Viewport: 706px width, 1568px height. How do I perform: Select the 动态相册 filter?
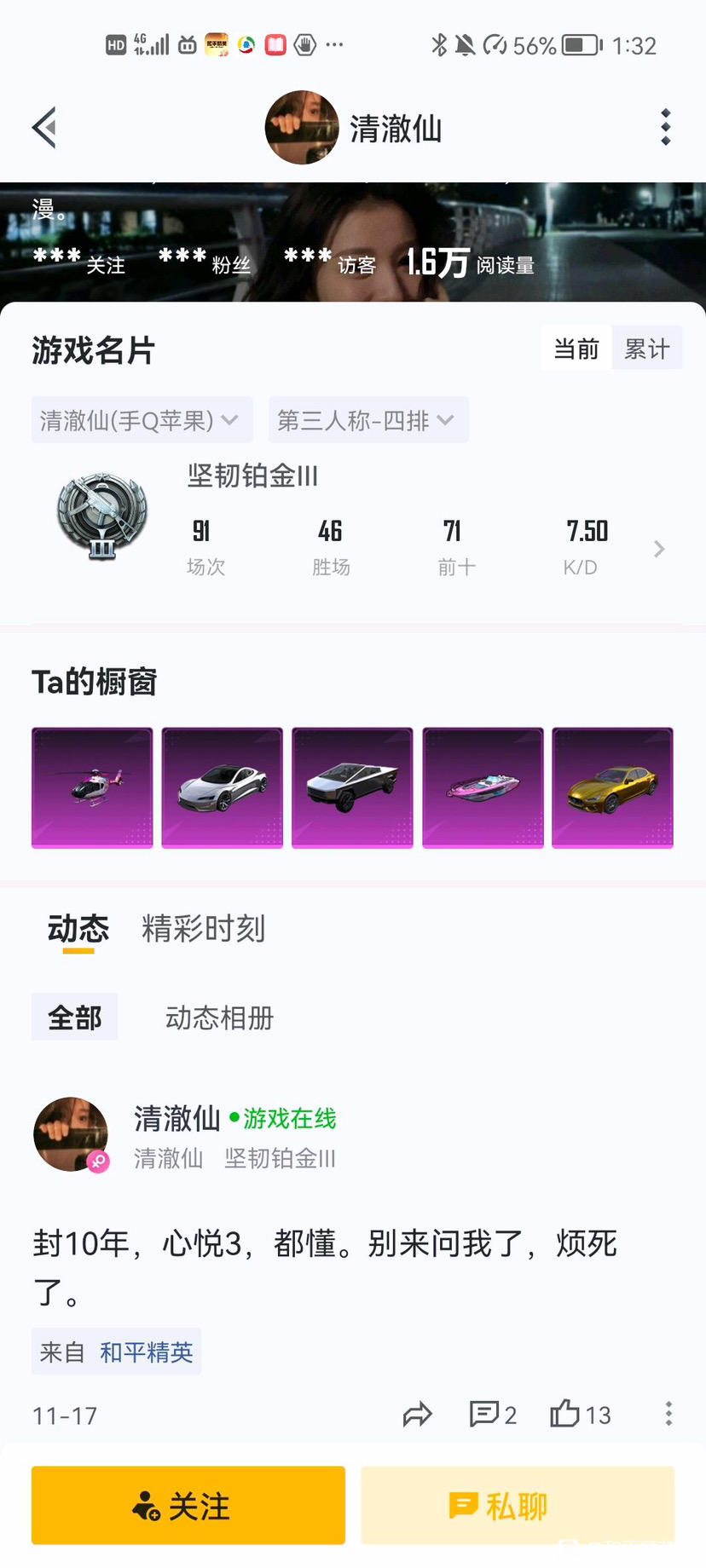pos(219,1017)
